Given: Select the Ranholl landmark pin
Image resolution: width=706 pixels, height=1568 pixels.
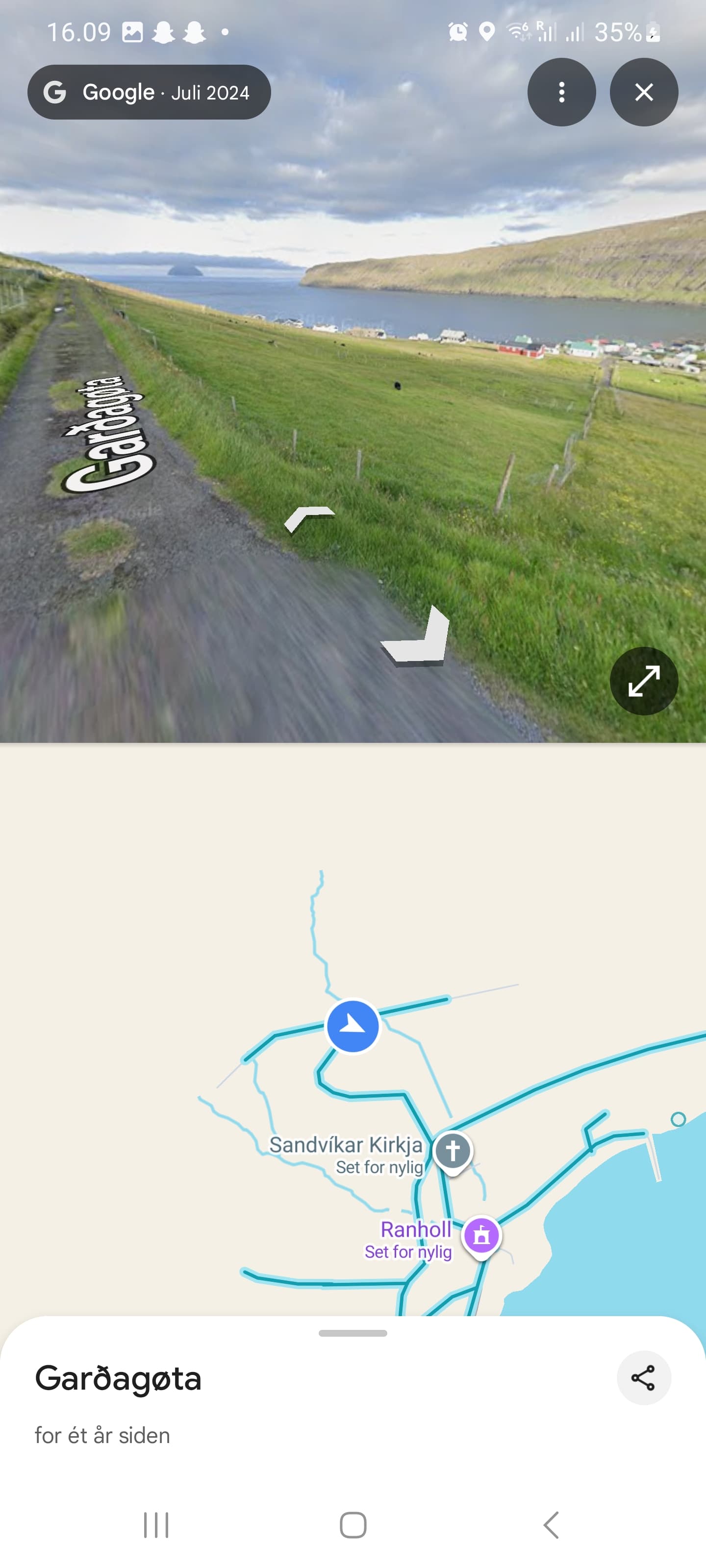Looking at the screenshot, I should tap(481, 1234).
